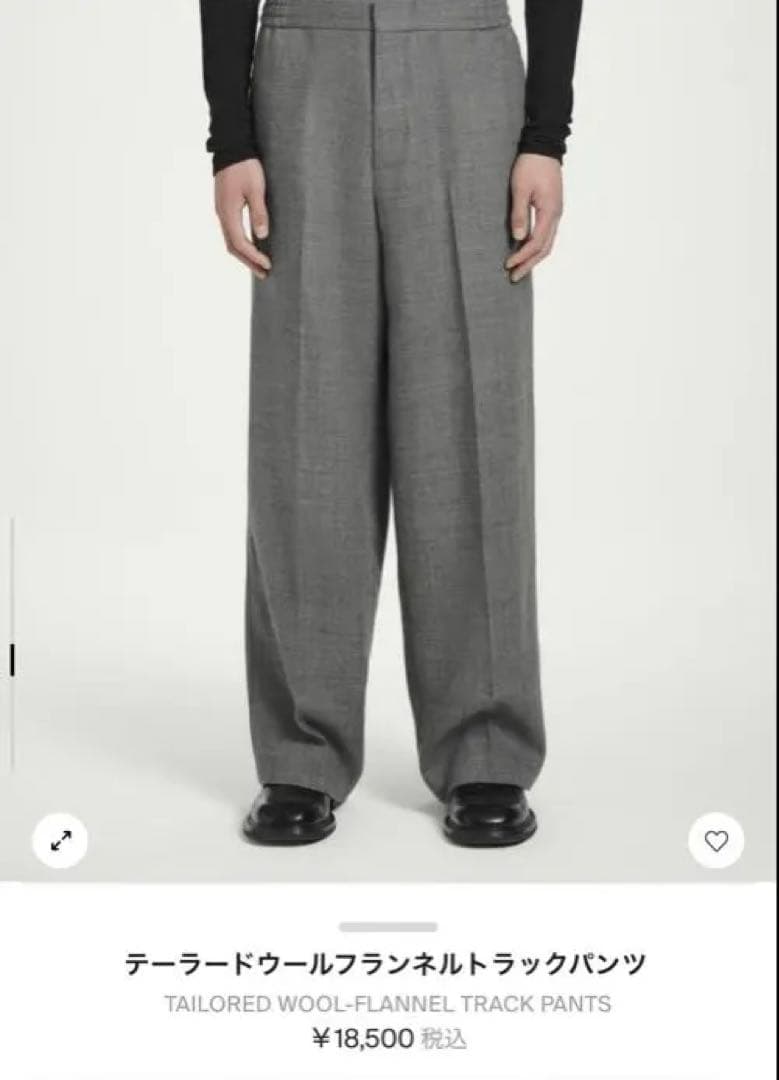Add the track pants to favorites

pyautogui.click(x=716, y=841)
